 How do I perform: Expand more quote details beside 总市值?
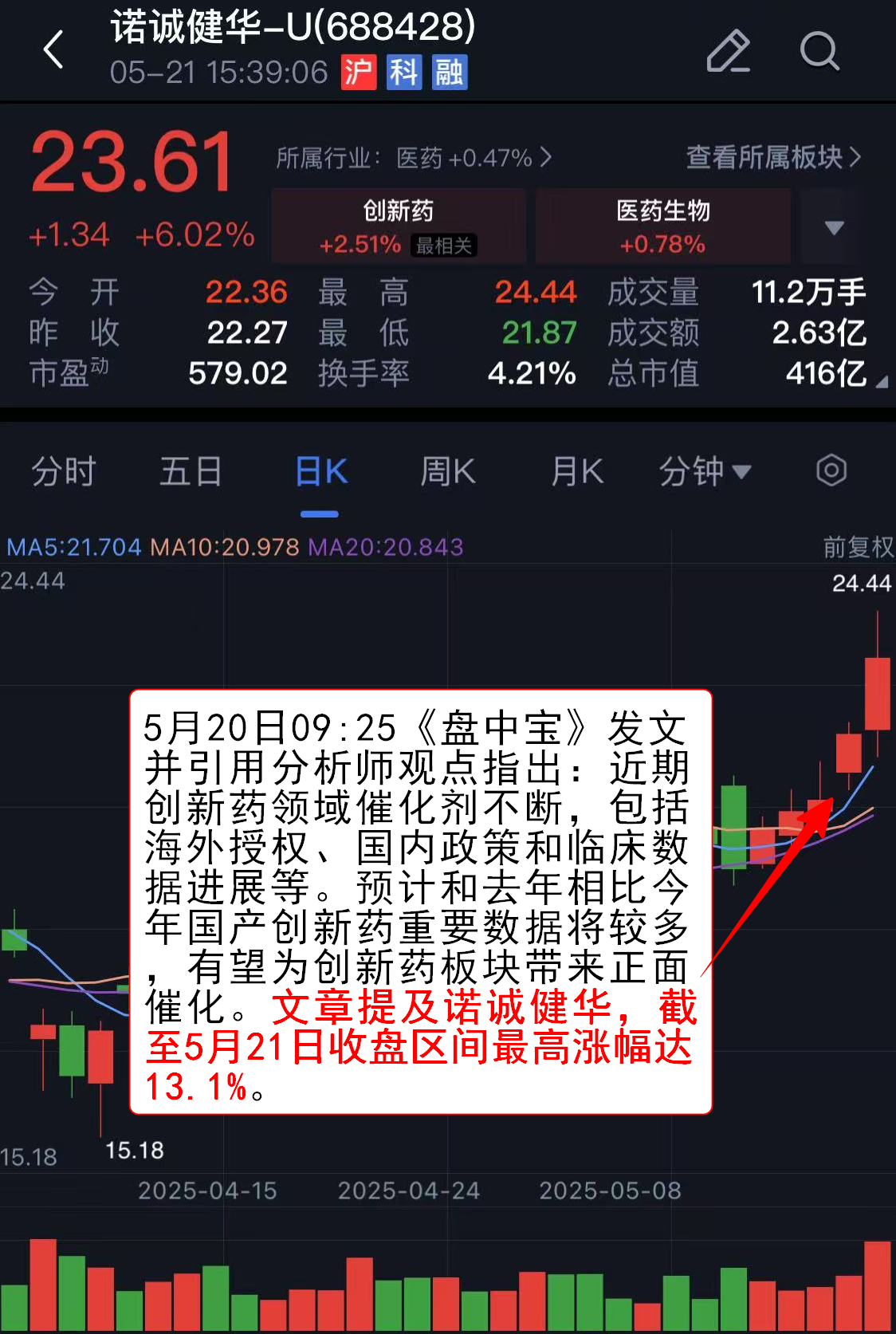coord(881,383)
